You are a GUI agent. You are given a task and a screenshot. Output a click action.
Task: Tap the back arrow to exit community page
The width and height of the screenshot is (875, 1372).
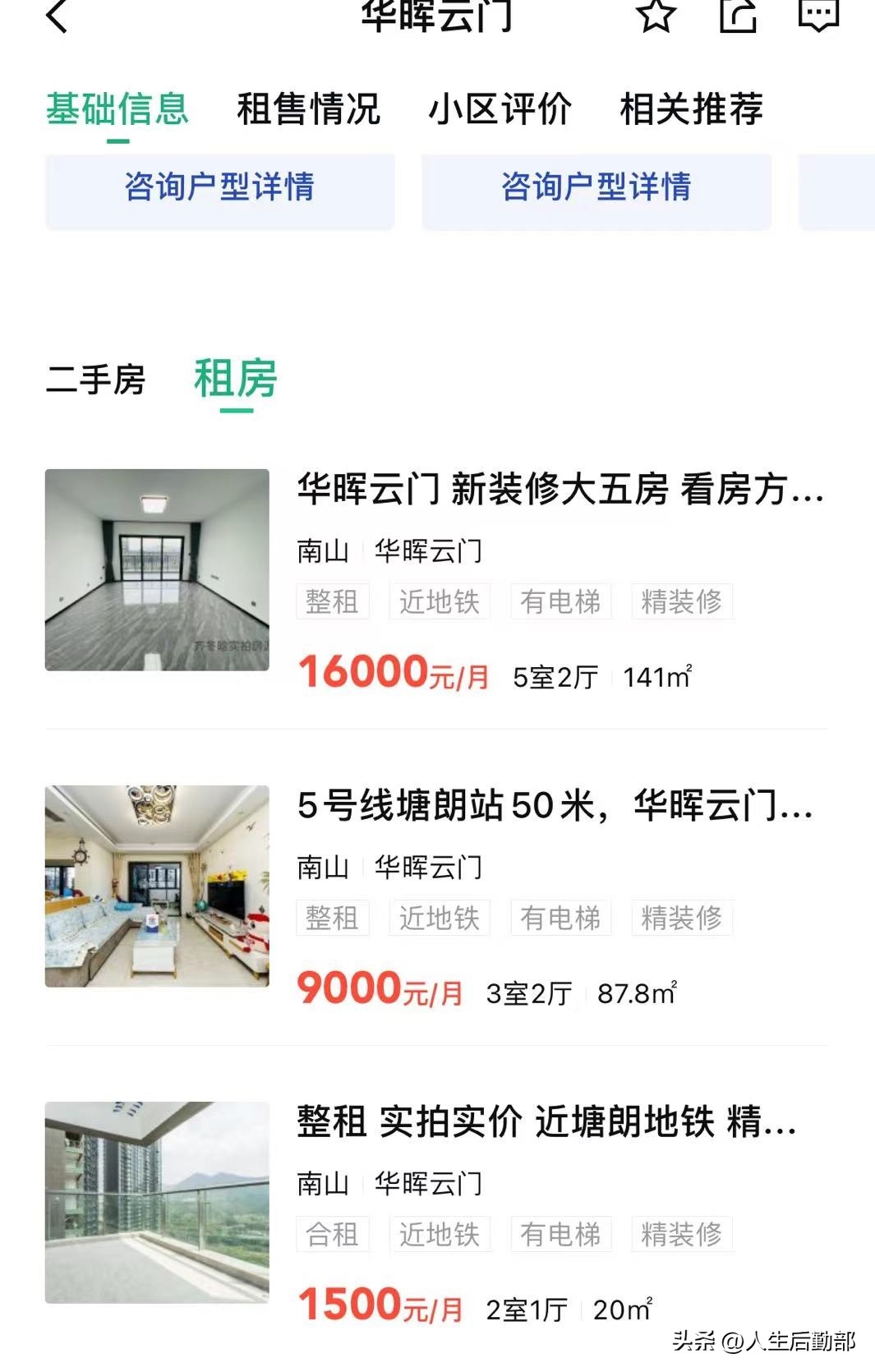click(x=55, y=16)
